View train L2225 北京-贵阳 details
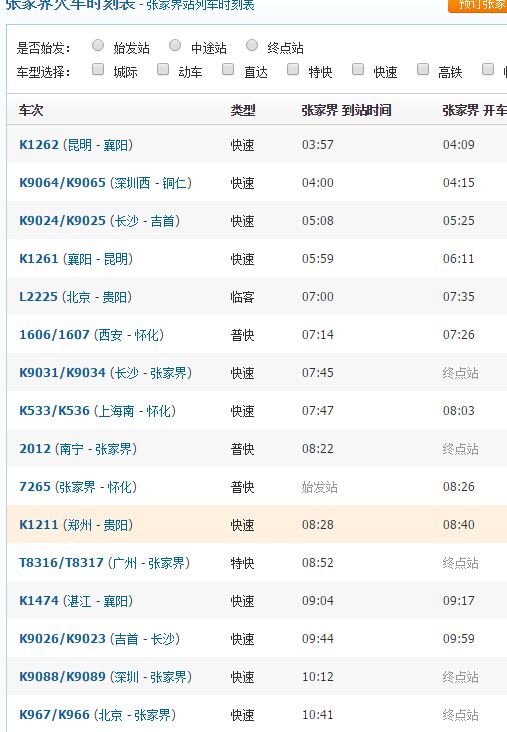 pyautogui.click(x=75, y=296)
